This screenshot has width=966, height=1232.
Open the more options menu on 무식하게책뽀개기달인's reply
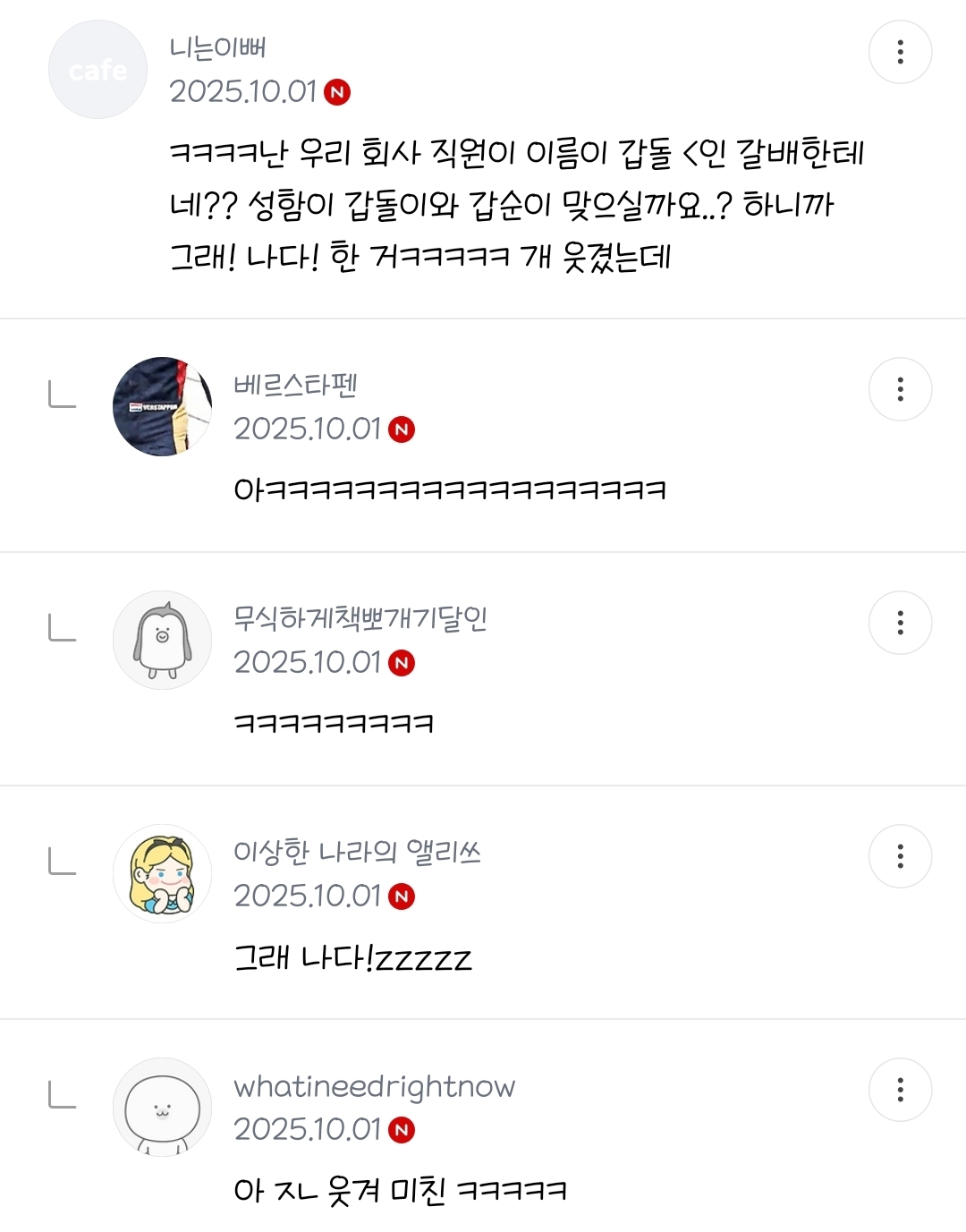[900, 623]
